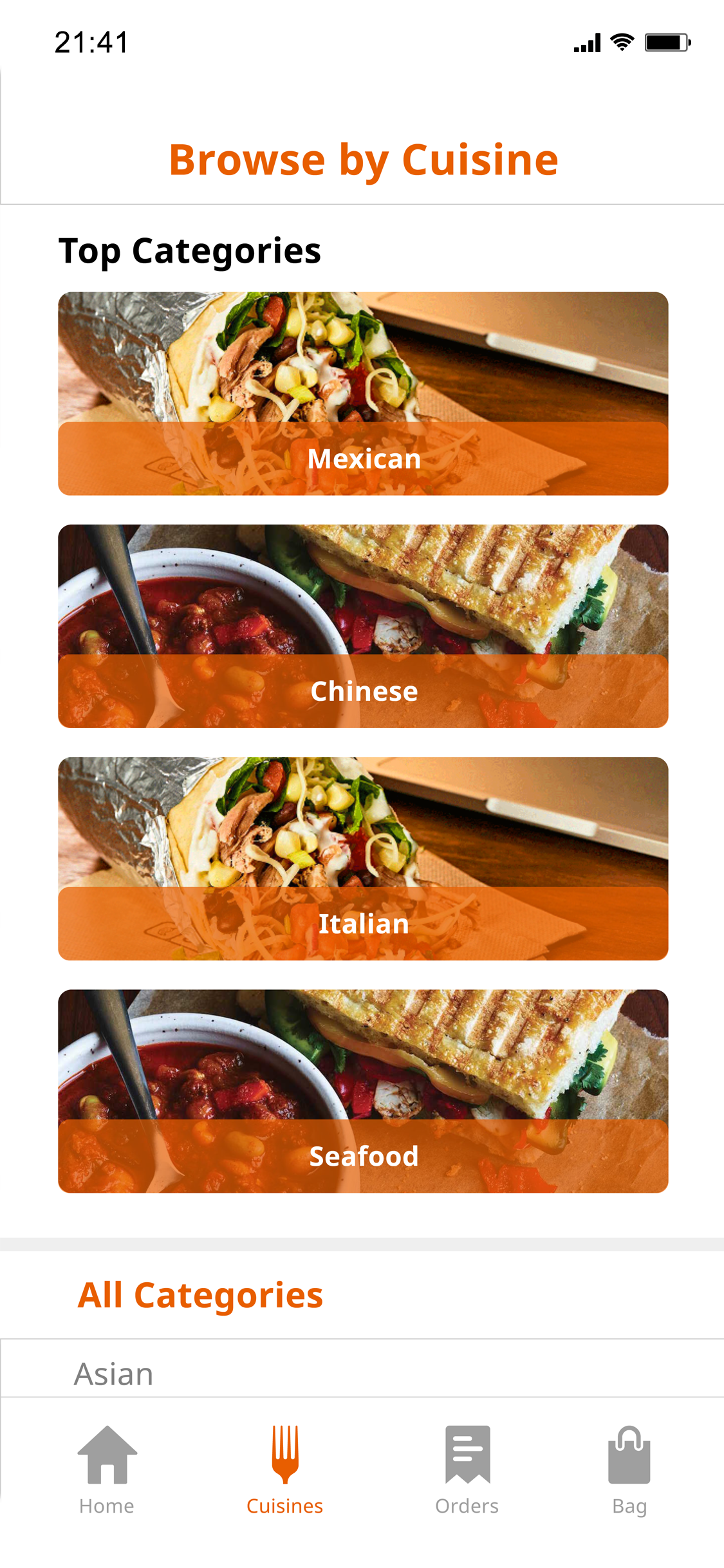Go to the Orders tab
This screenshot has width=724, height=1568.
click(x=467, y=1470)
